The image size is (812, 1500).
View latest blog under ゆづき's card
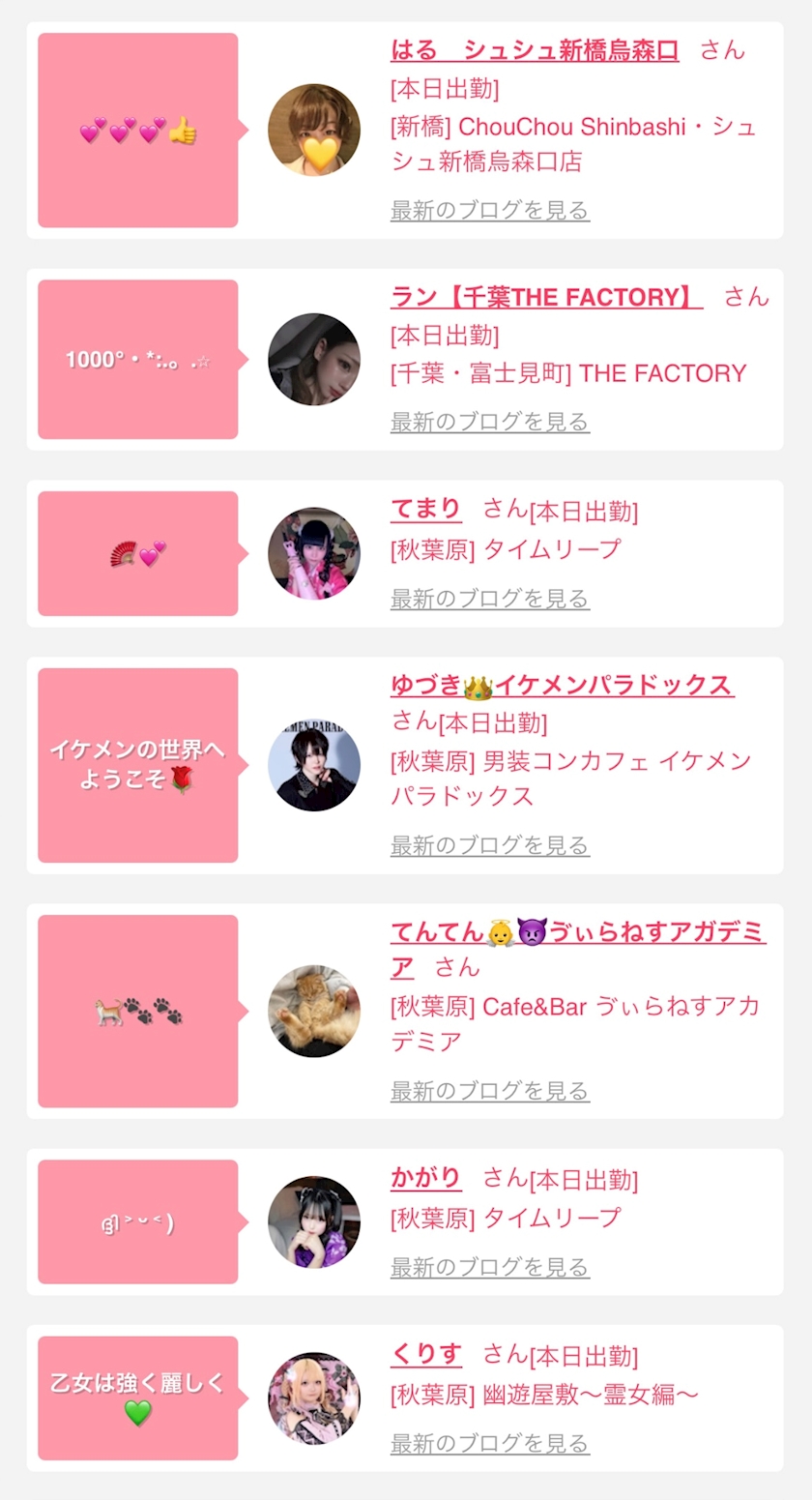point(489,845)
